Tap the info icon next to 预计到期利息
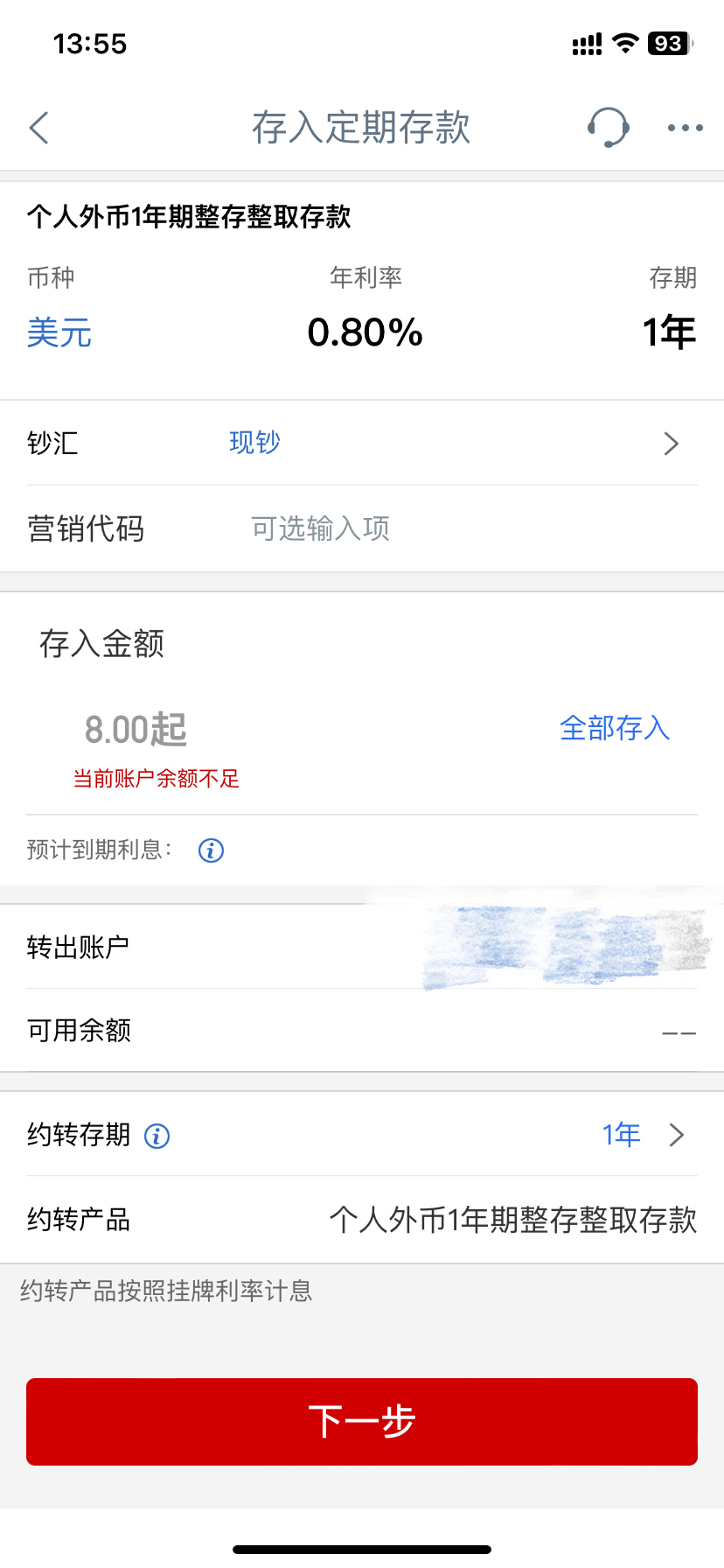 tap(210, 850)
